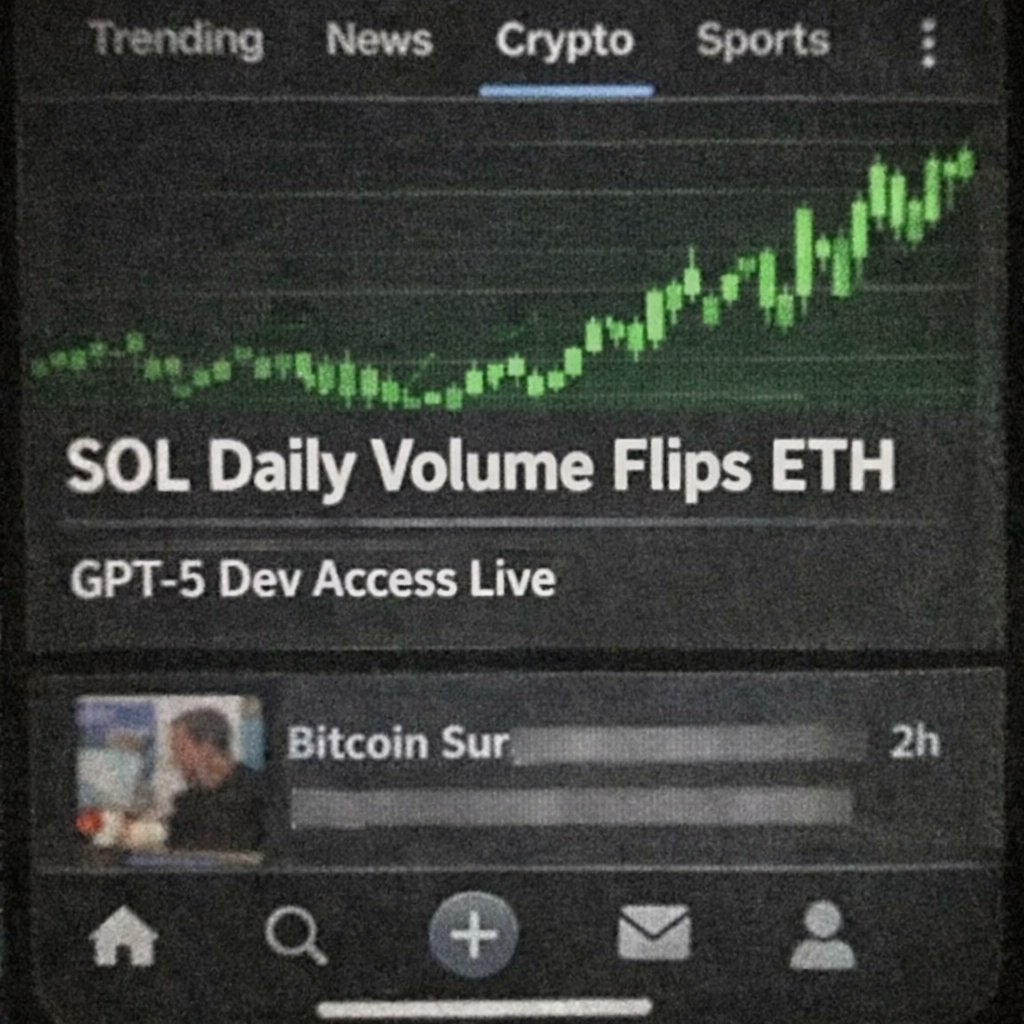Viewport: 1024px width, 1024px height.
Task: Go to the home feed
Action: click(x=124, y=938)
